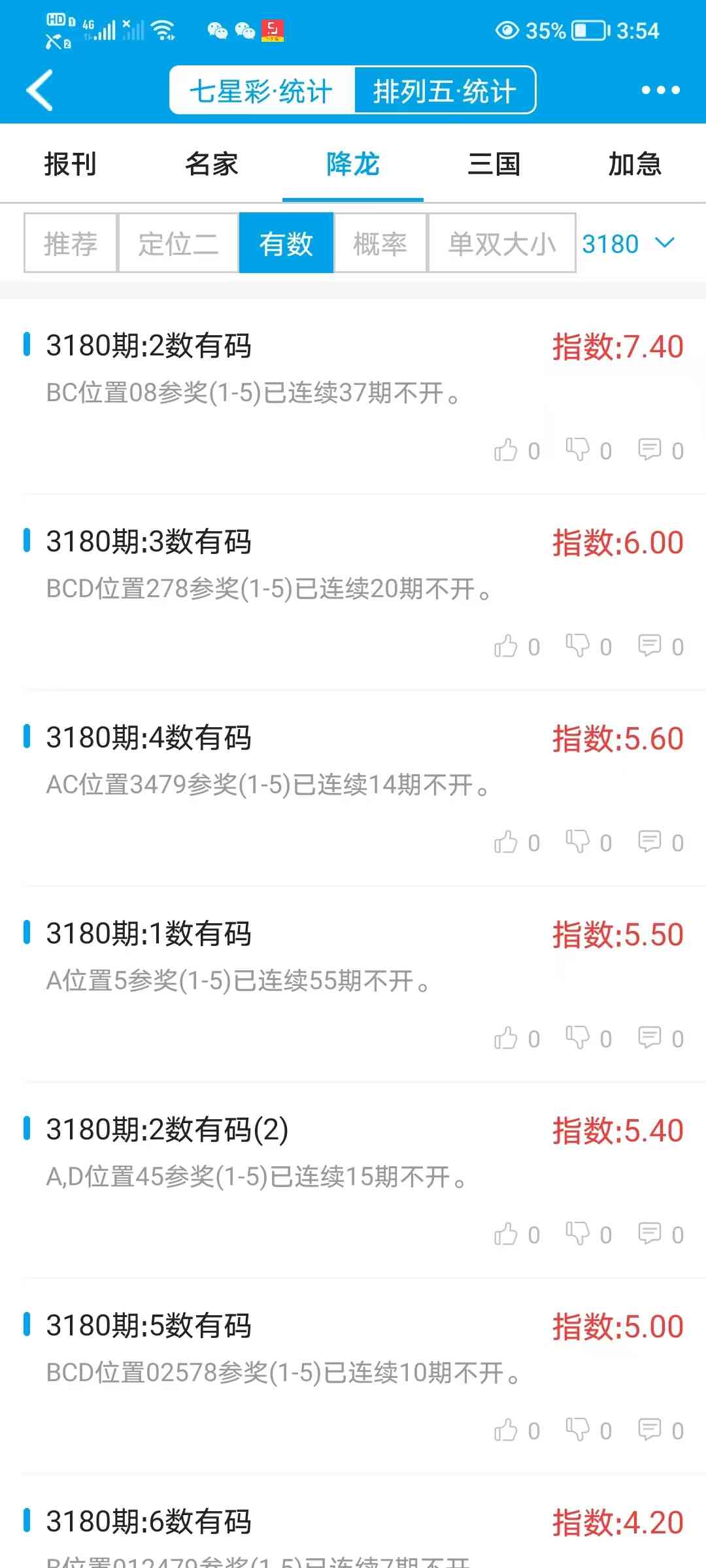Switch to 七星彩·统计 segment

[x=261, y=90]
